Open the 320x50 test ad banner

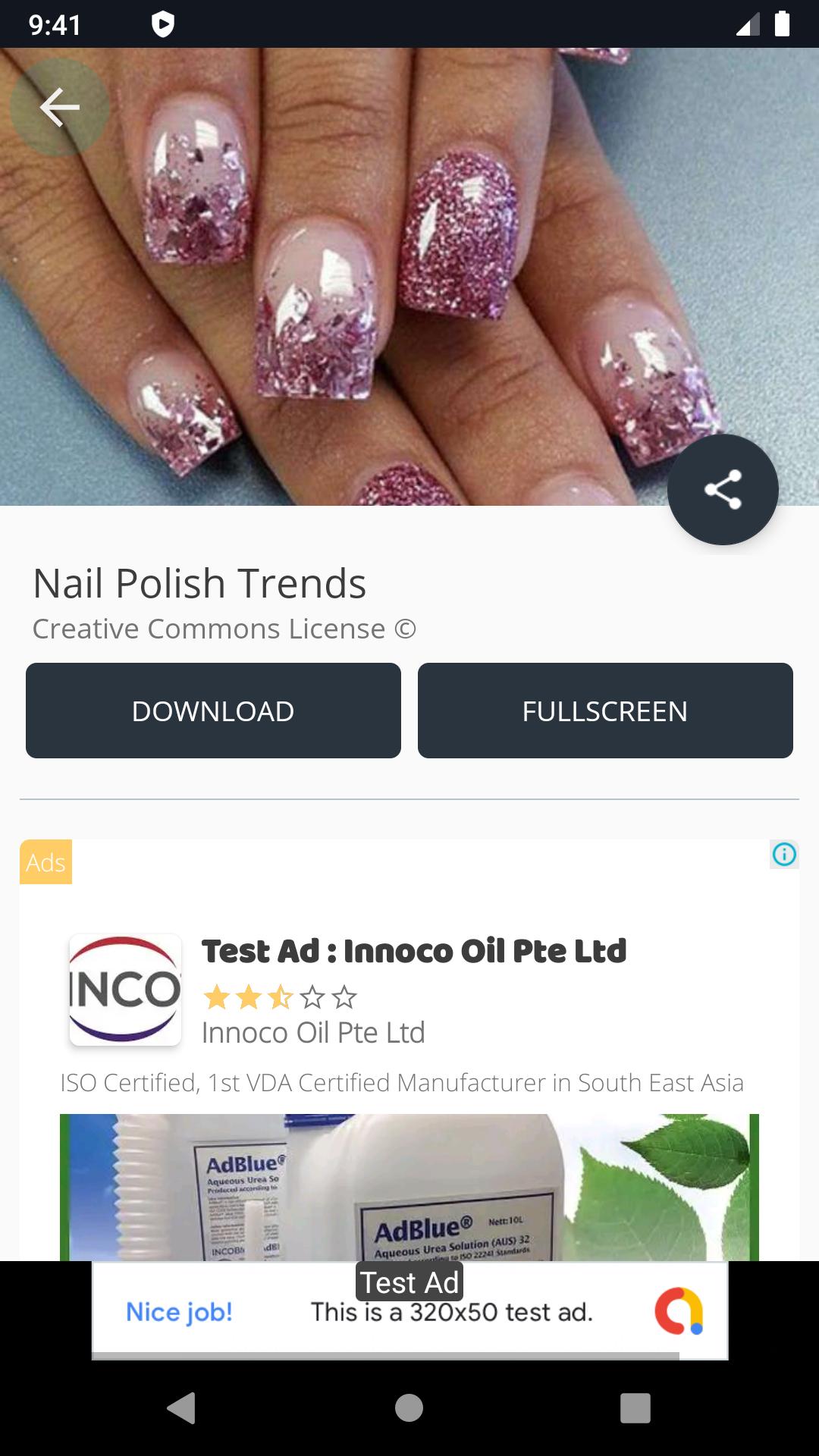click(409, 1312)
